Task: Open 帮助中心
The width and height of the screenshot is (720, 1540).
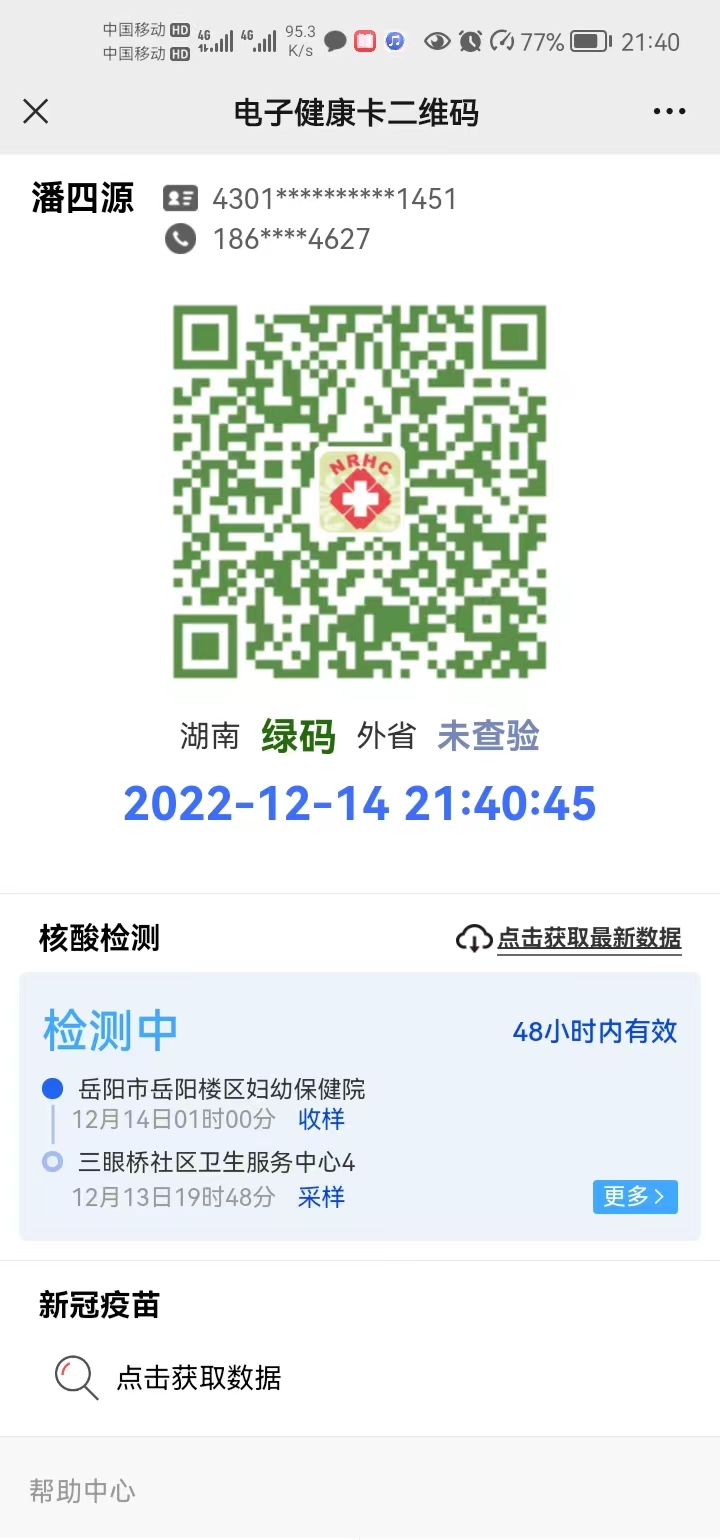Action: (x=82, y=1491)
